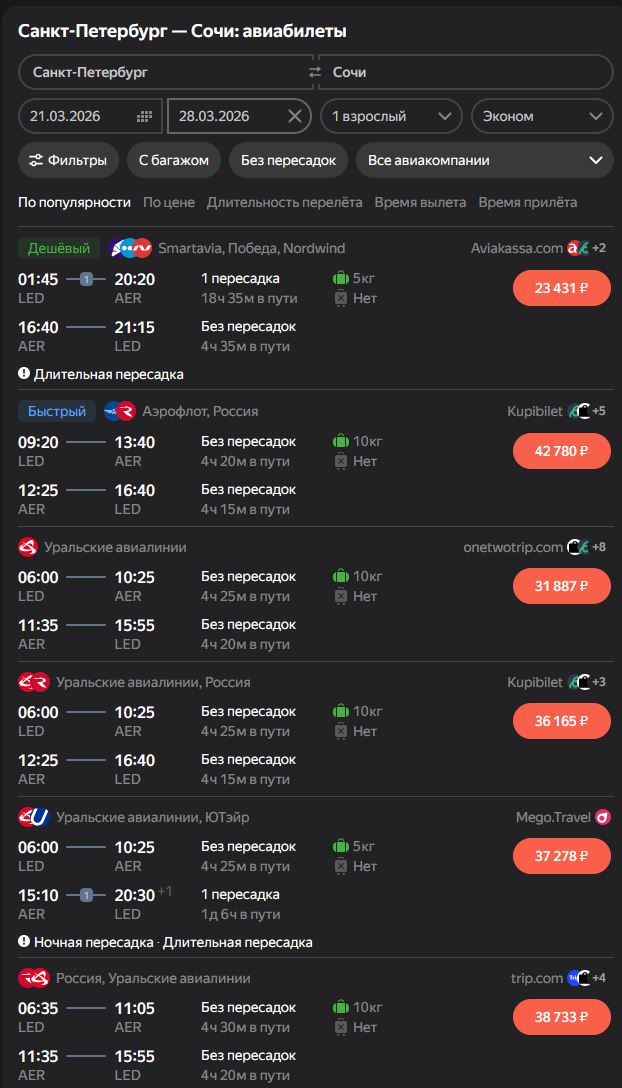This screenshot has height=1088, width=622.
Task: Sort by Длительность перелёта
Action: coord(284,202)
